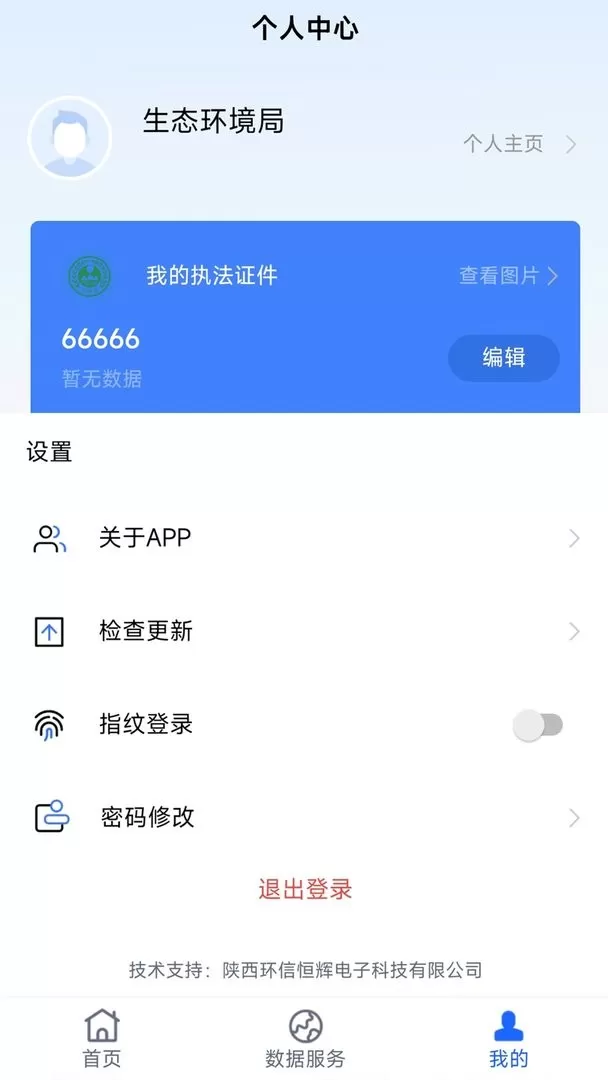Tap 退出登录 to log out

pyautogui.click(x=305, y=889)
